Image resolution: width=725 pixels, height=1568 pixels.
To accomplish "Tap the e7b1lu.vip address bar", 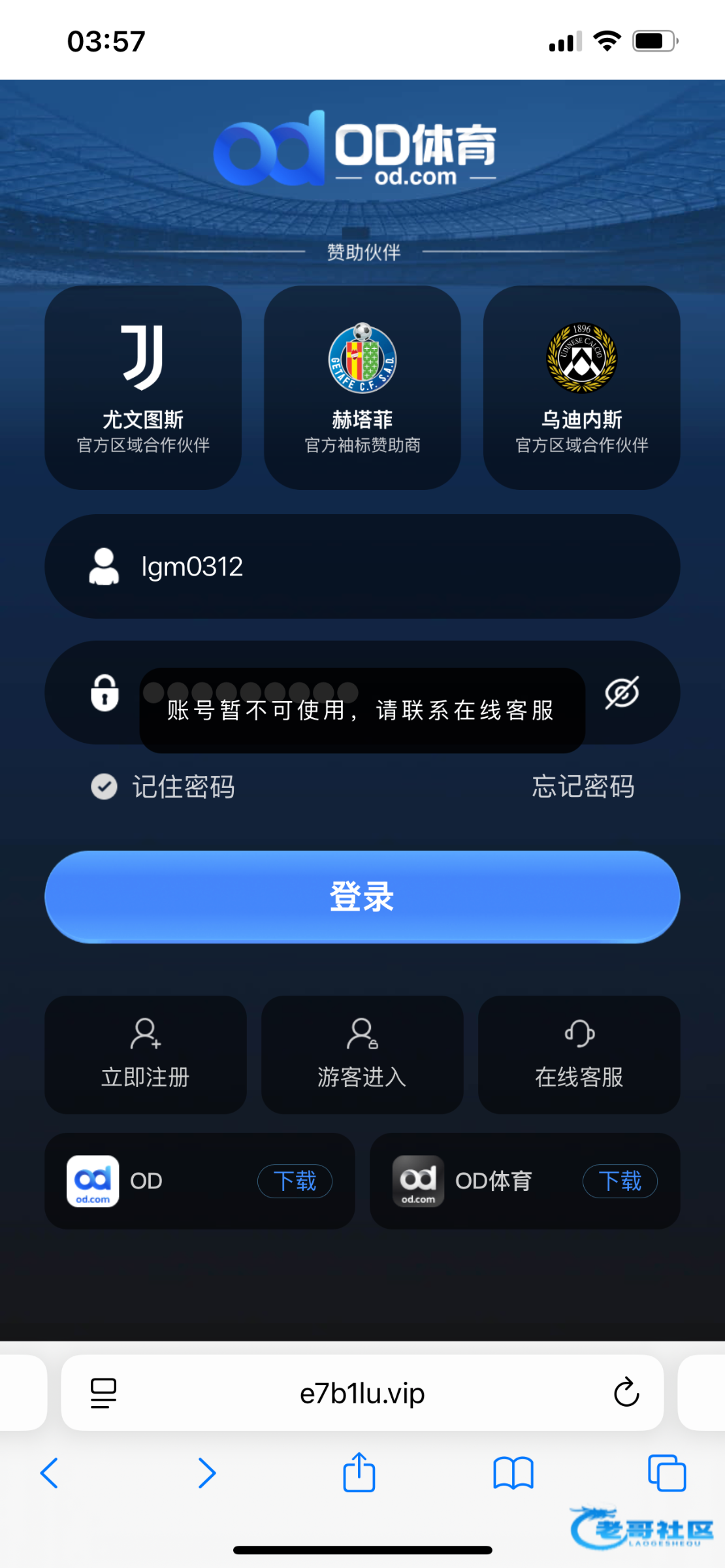I will (x=362, y=1393).
